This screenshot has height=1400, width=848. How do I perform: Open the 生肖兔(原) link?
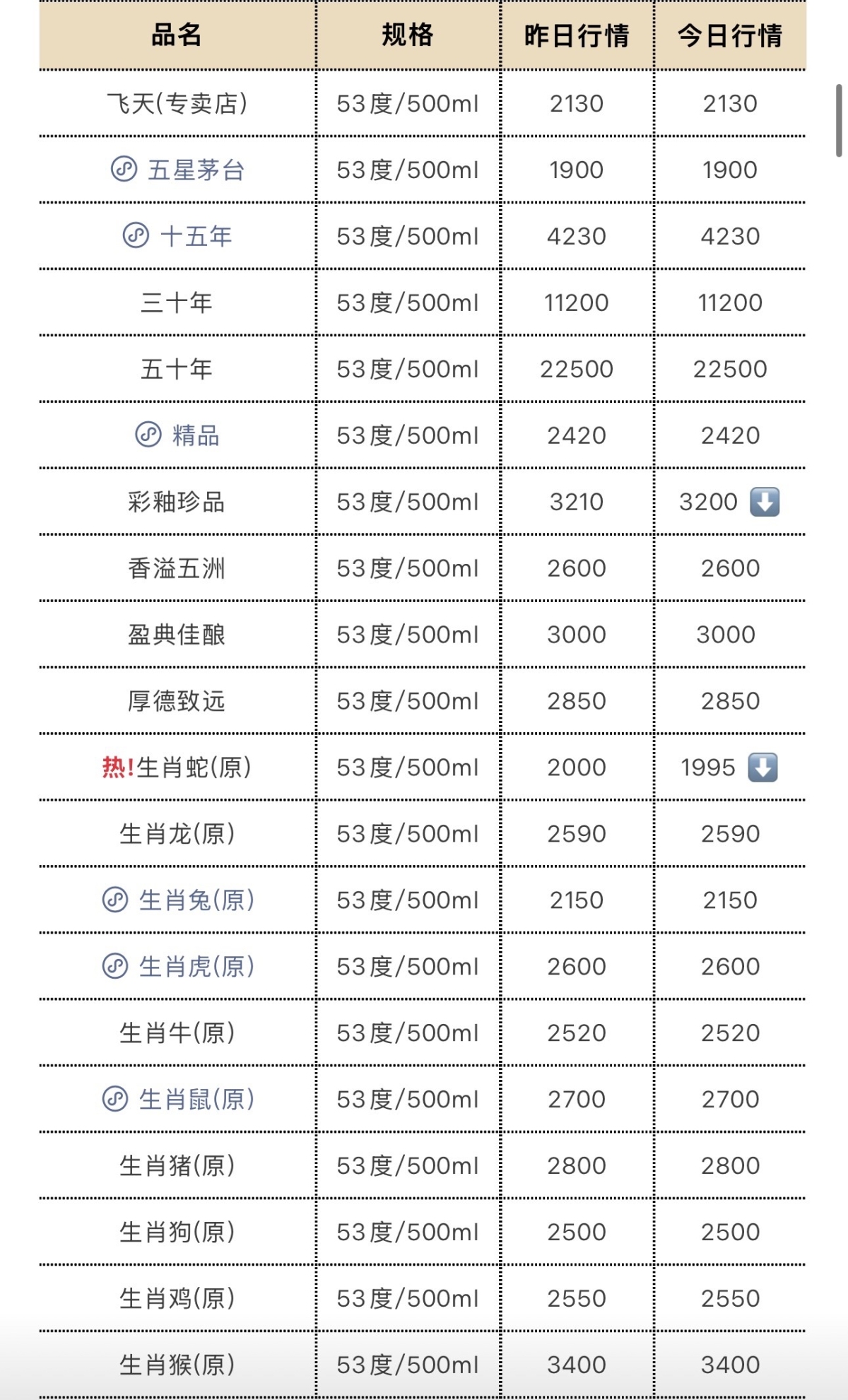(177, 900)
